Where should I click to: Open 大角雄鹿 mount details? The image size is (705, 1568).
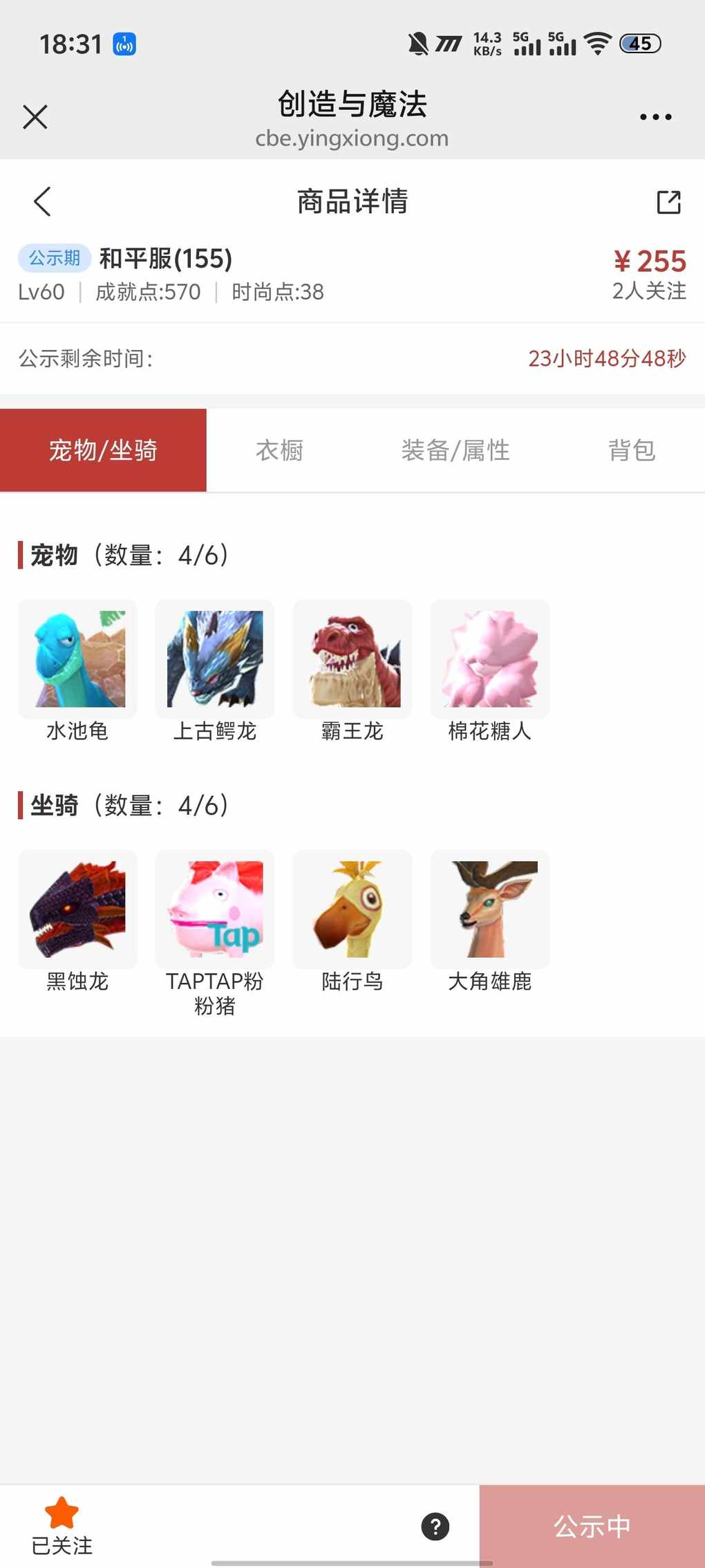(490, 910)
